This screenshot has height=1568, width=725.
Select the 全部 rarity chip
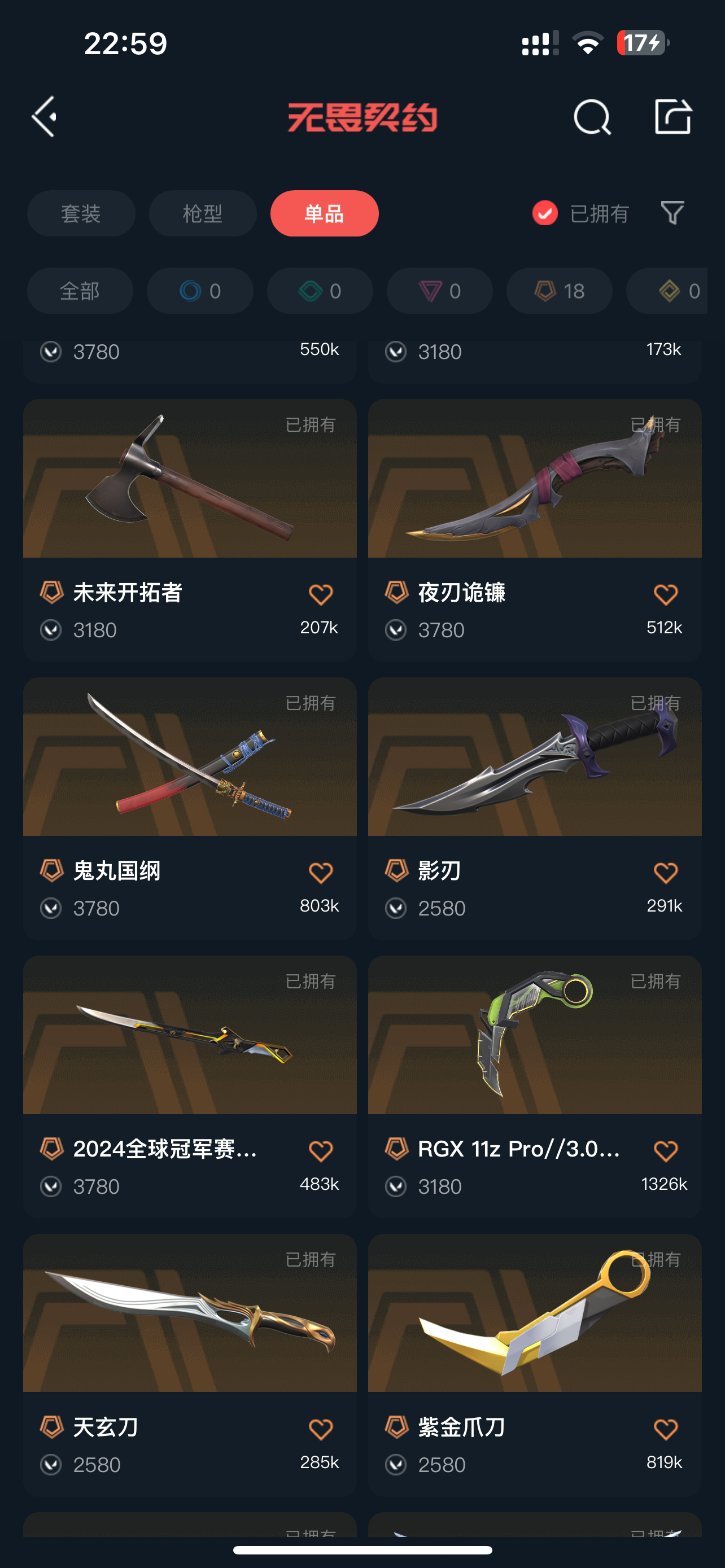80,291
